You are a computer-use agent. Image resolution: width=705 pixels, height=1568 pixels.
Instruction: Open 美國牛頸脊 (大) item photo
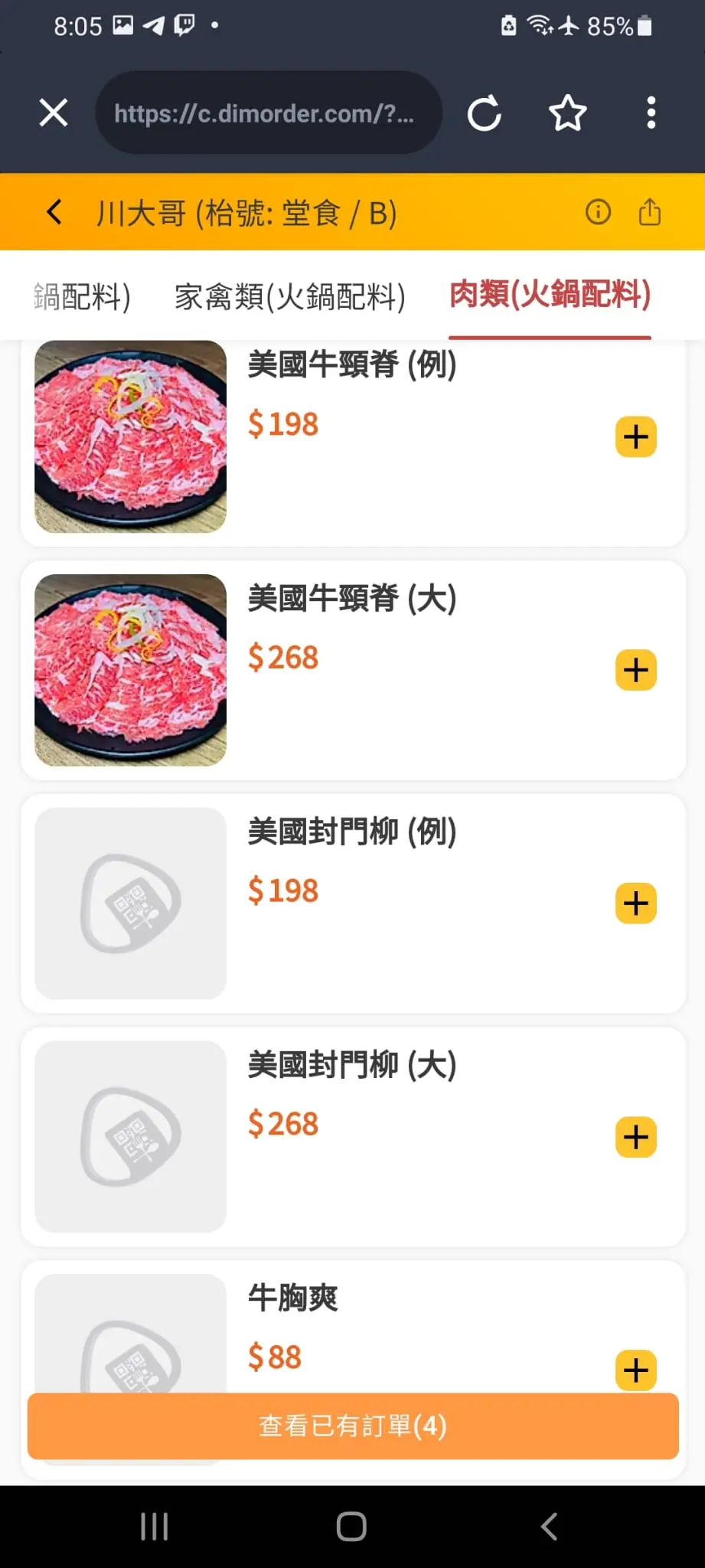pyautogui.click(x=131, y=671)
